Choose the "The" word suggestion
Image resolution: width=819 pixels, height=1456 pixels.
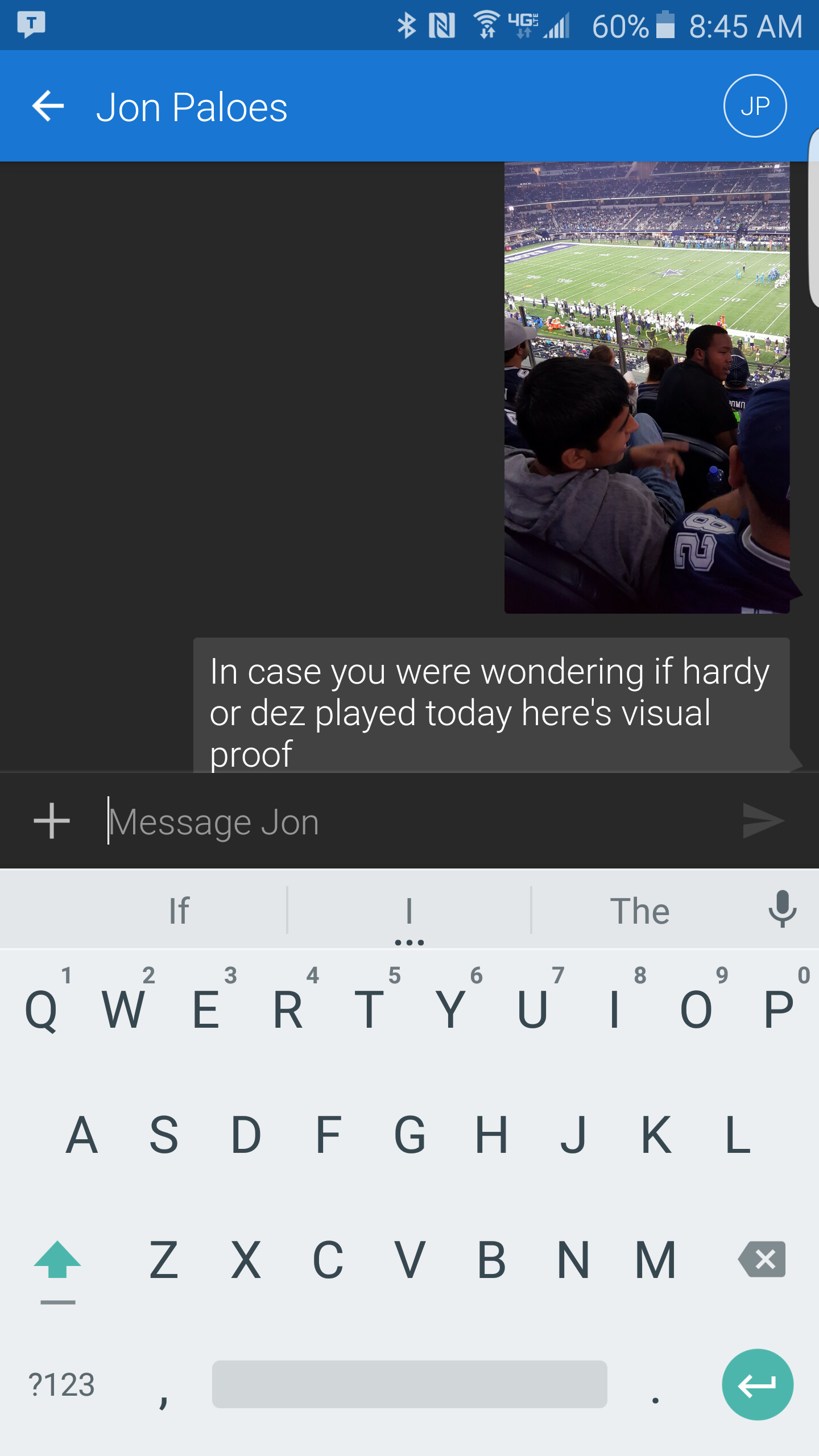point(639,911)
